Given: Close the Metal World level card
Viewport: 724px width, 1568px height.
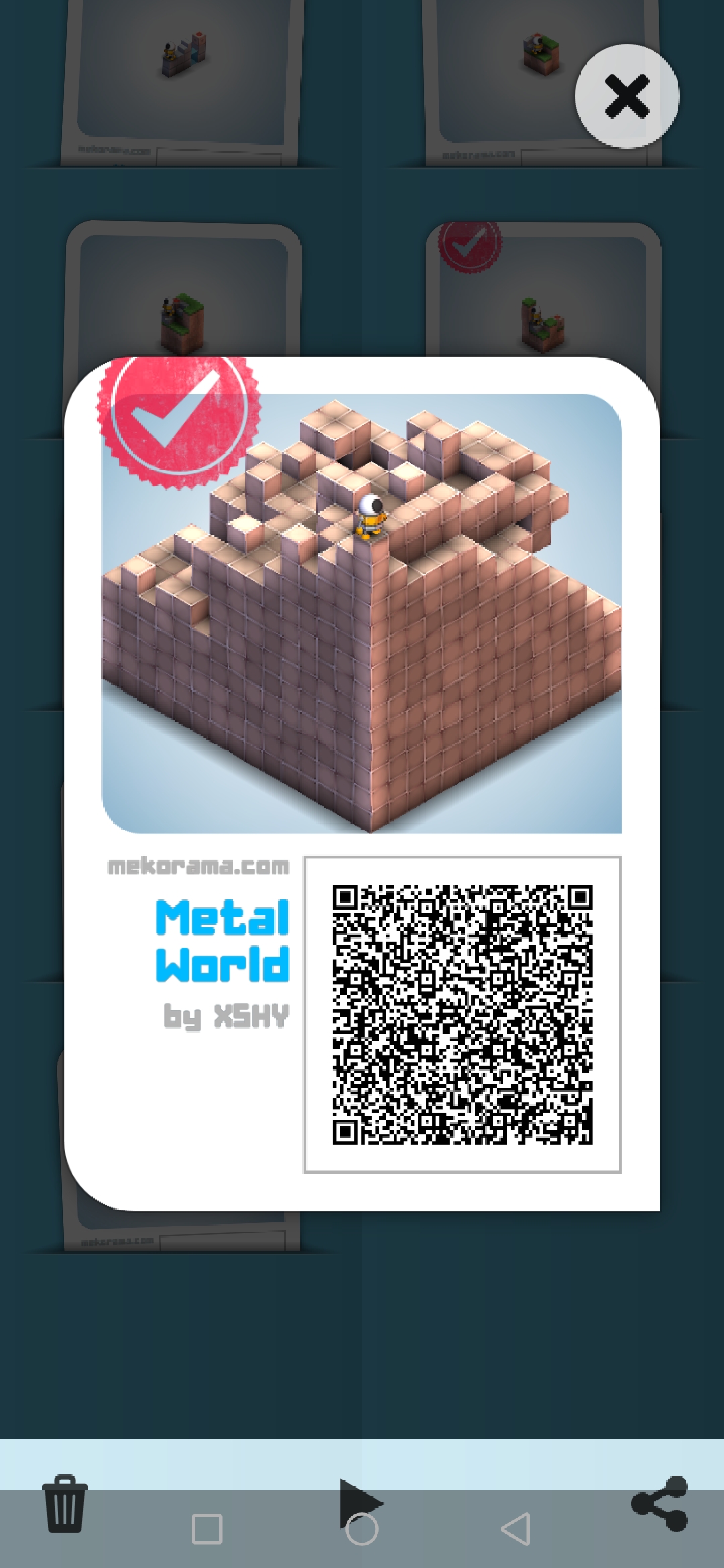Looking at the screenshot, I should 627,97.
